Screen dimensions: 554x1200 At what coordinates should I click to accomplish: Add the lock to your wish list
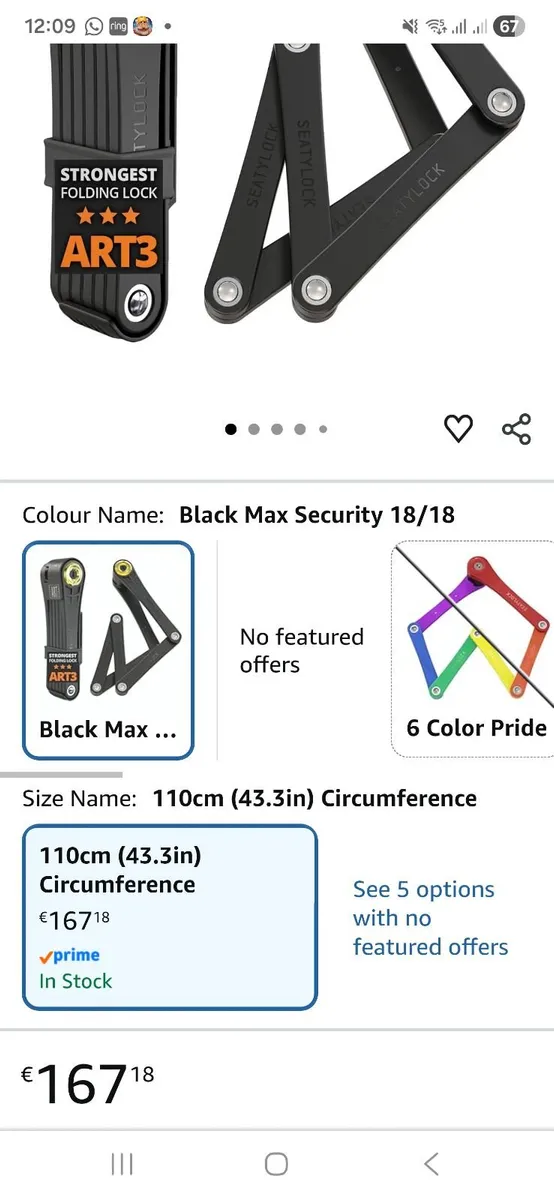458,429
